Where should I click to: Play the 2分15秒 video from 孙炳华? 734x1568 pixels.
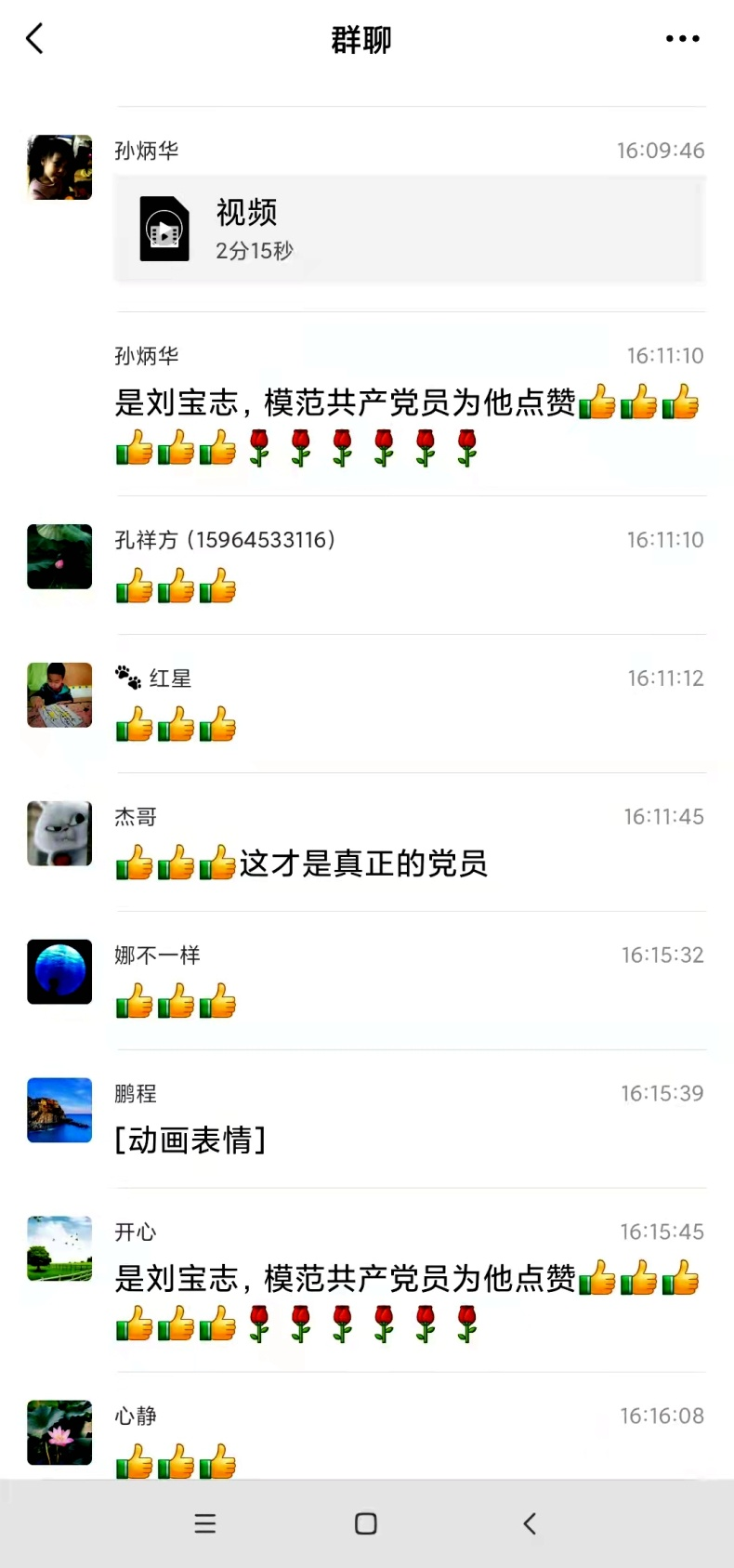click(409, 229)
